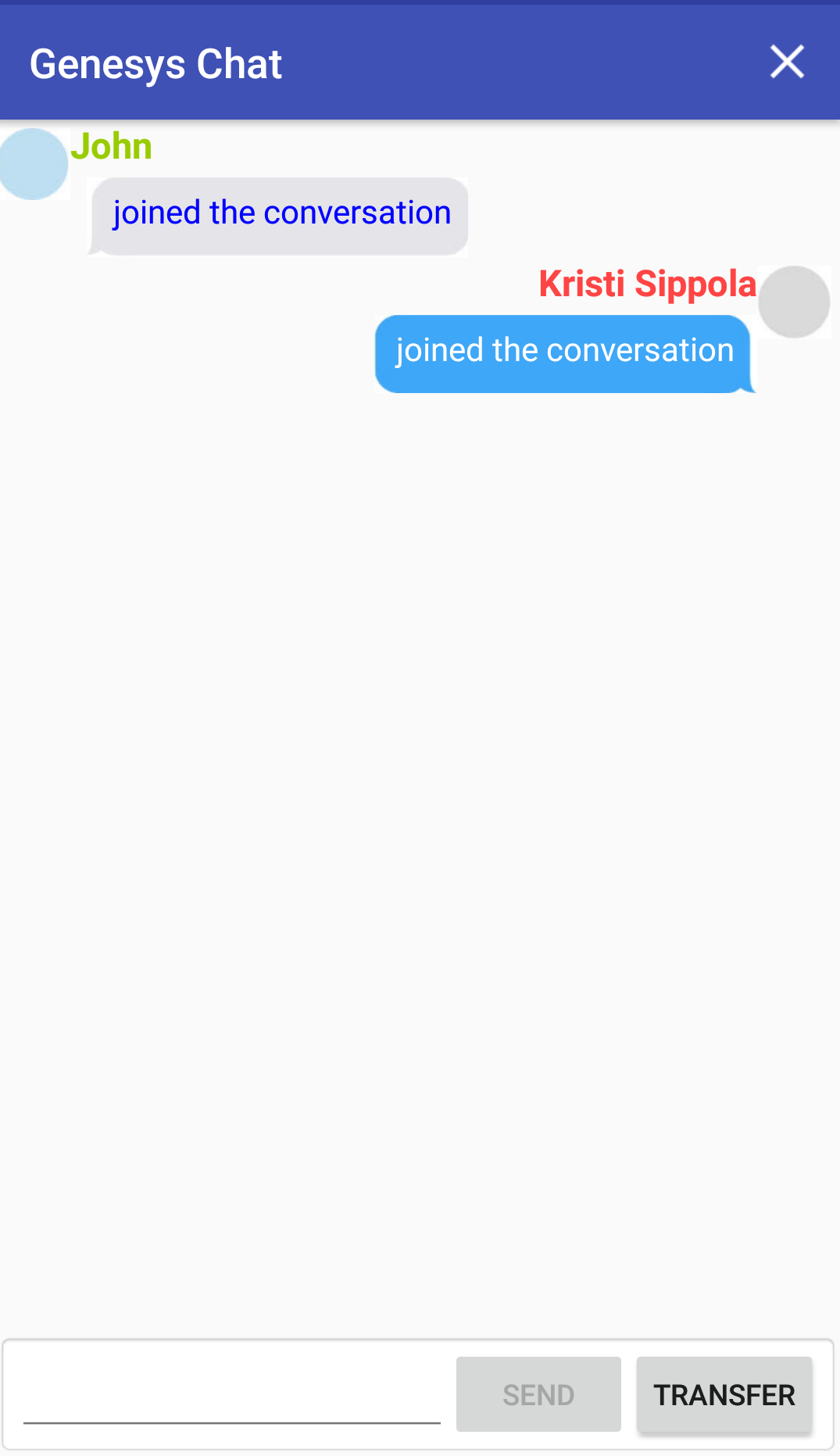Close the Genesys Chat window
This screenshot has height=1456, width=840.
[x=786, y=62]
